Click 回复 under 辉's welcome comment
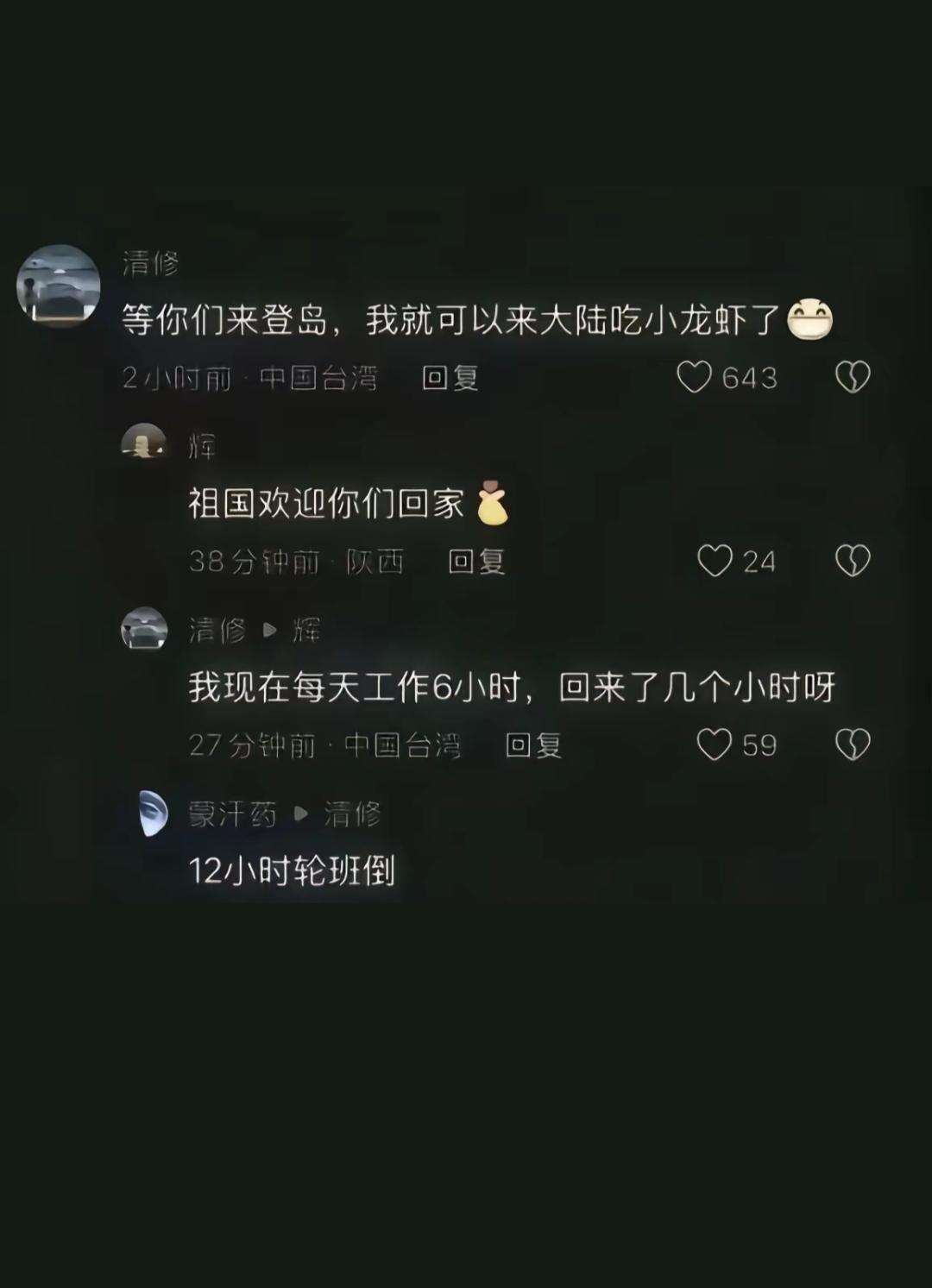 [x=477, y=562]
